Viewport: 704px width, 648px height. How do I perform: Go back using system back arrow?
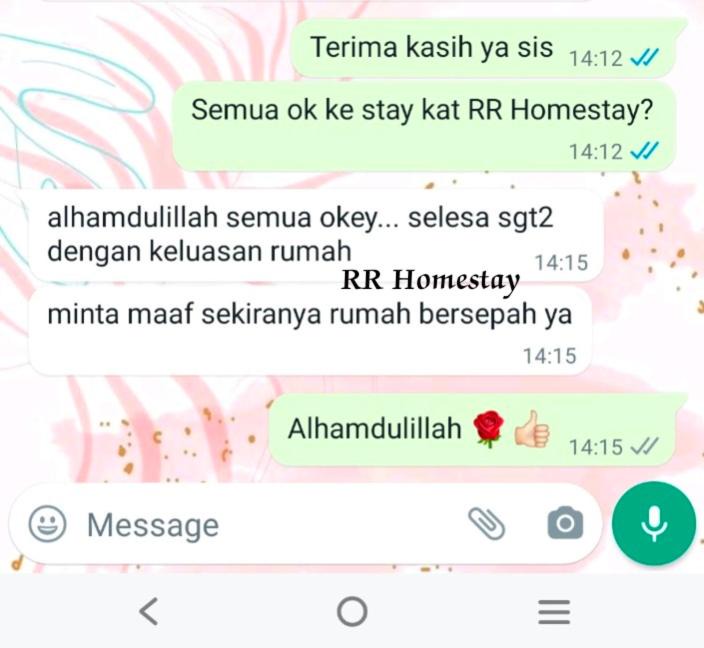tap(148, 611)
